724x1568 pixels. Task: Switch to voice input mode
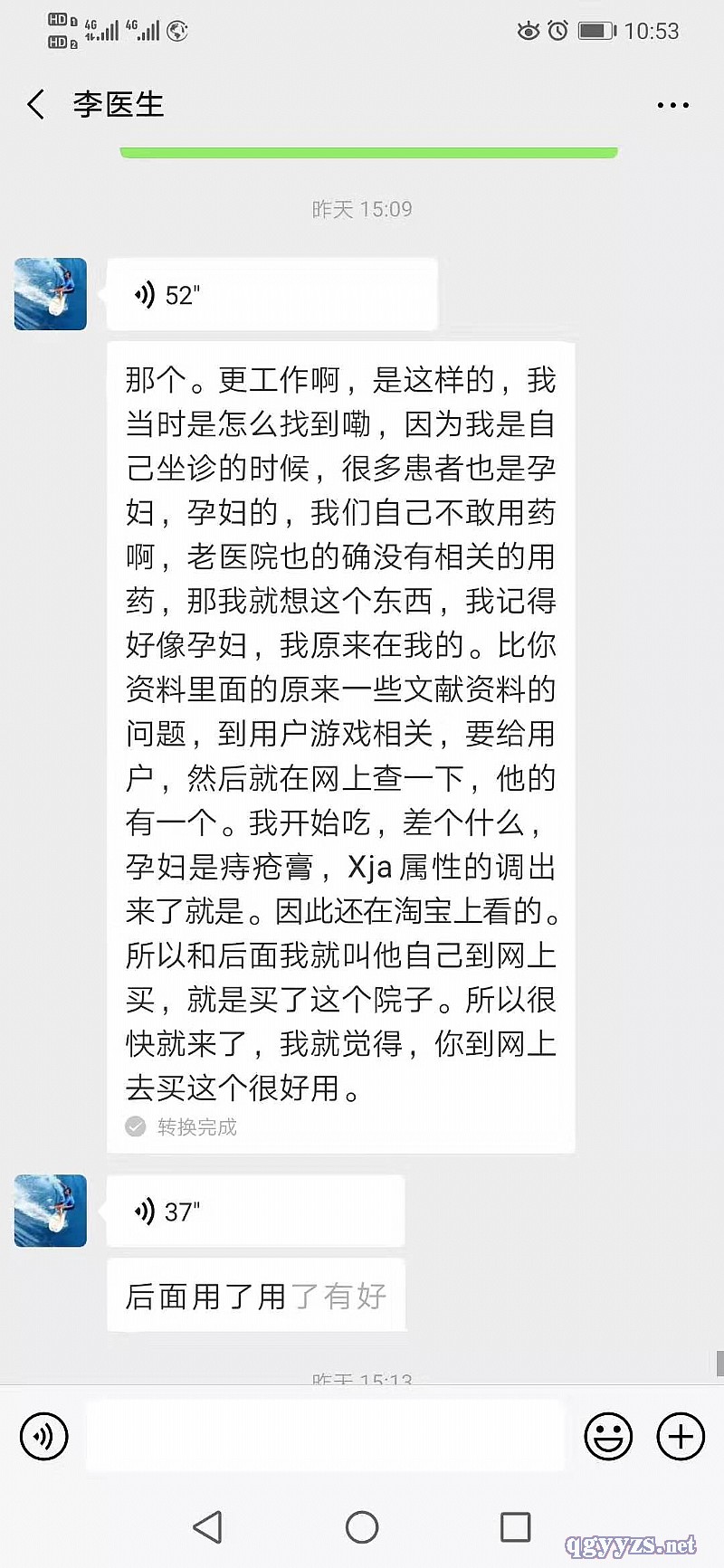[44, 1436]
